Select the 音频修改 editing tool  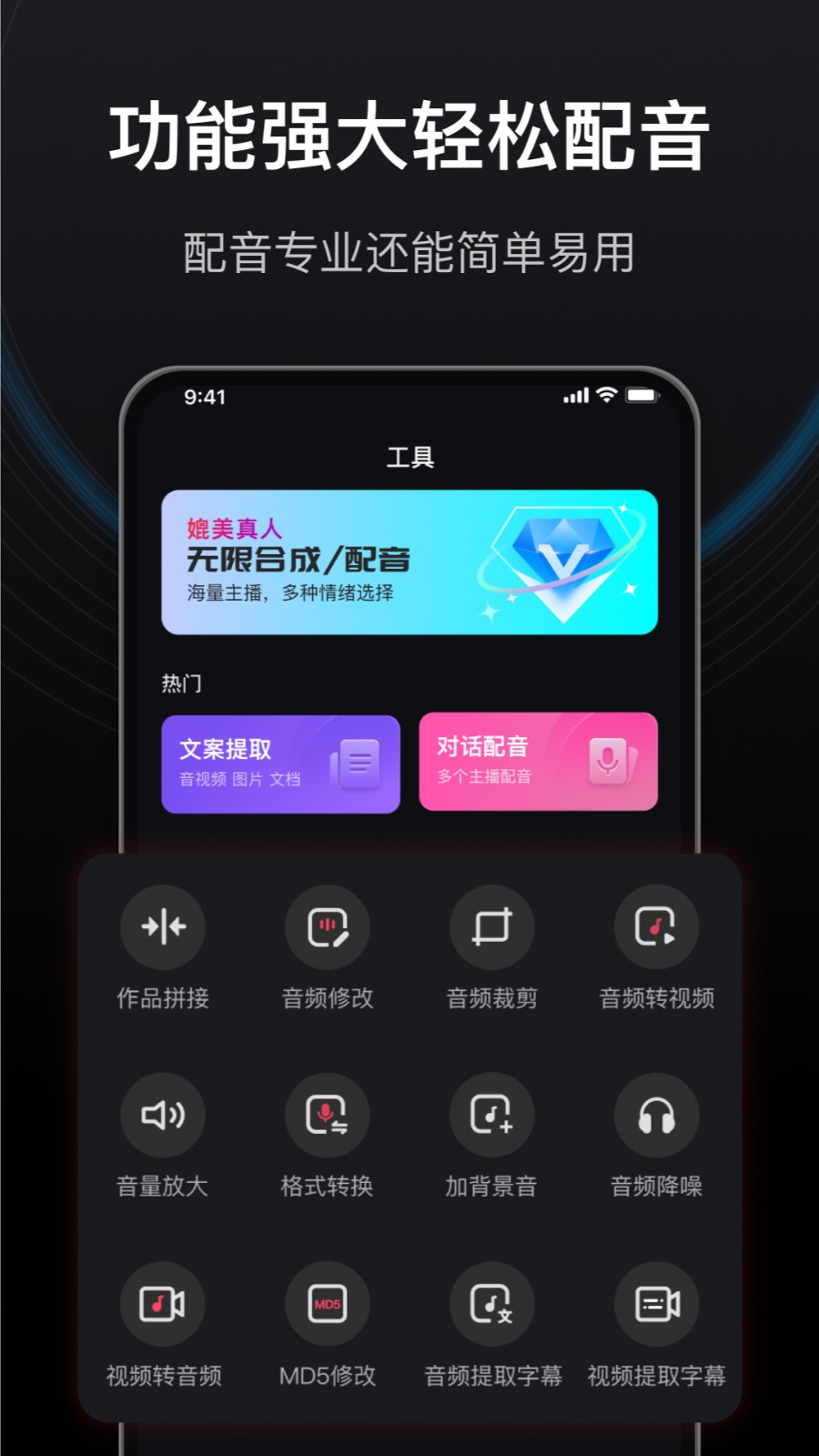coord(328,926)
